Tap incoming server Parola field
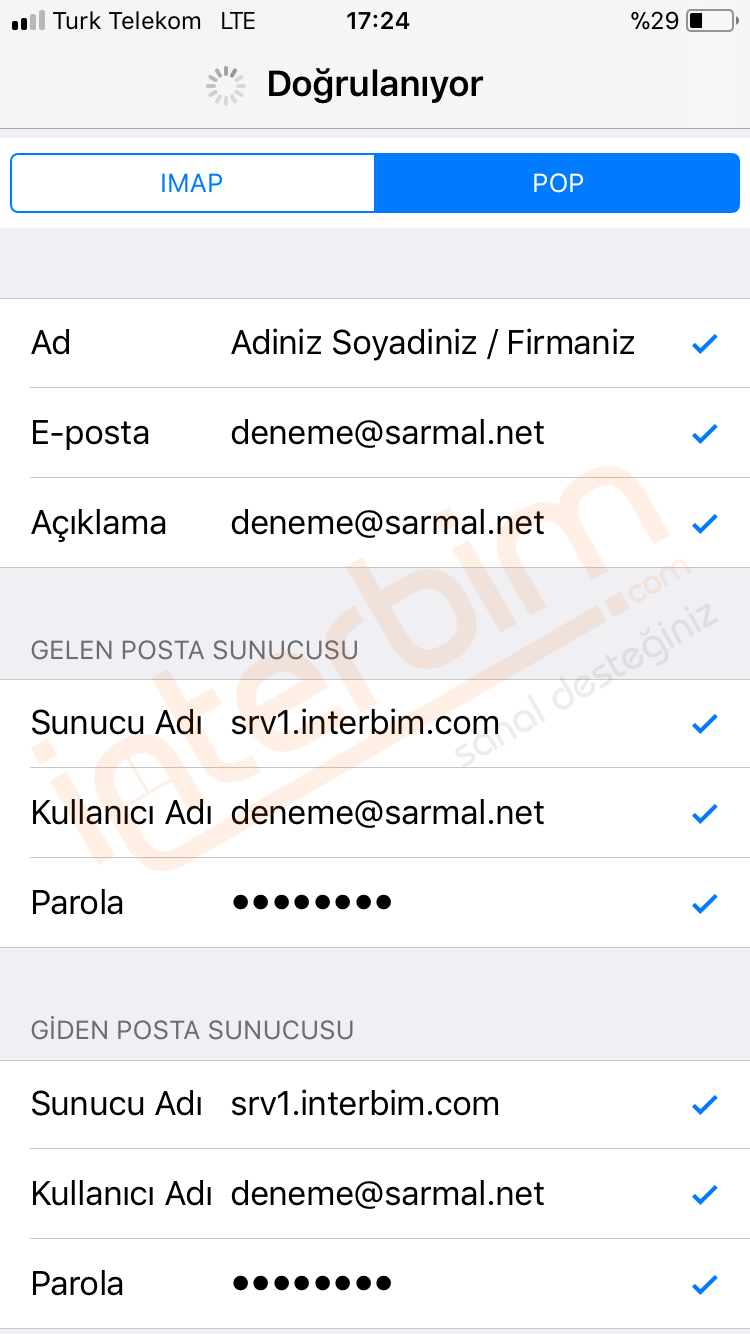 point(375,903)
